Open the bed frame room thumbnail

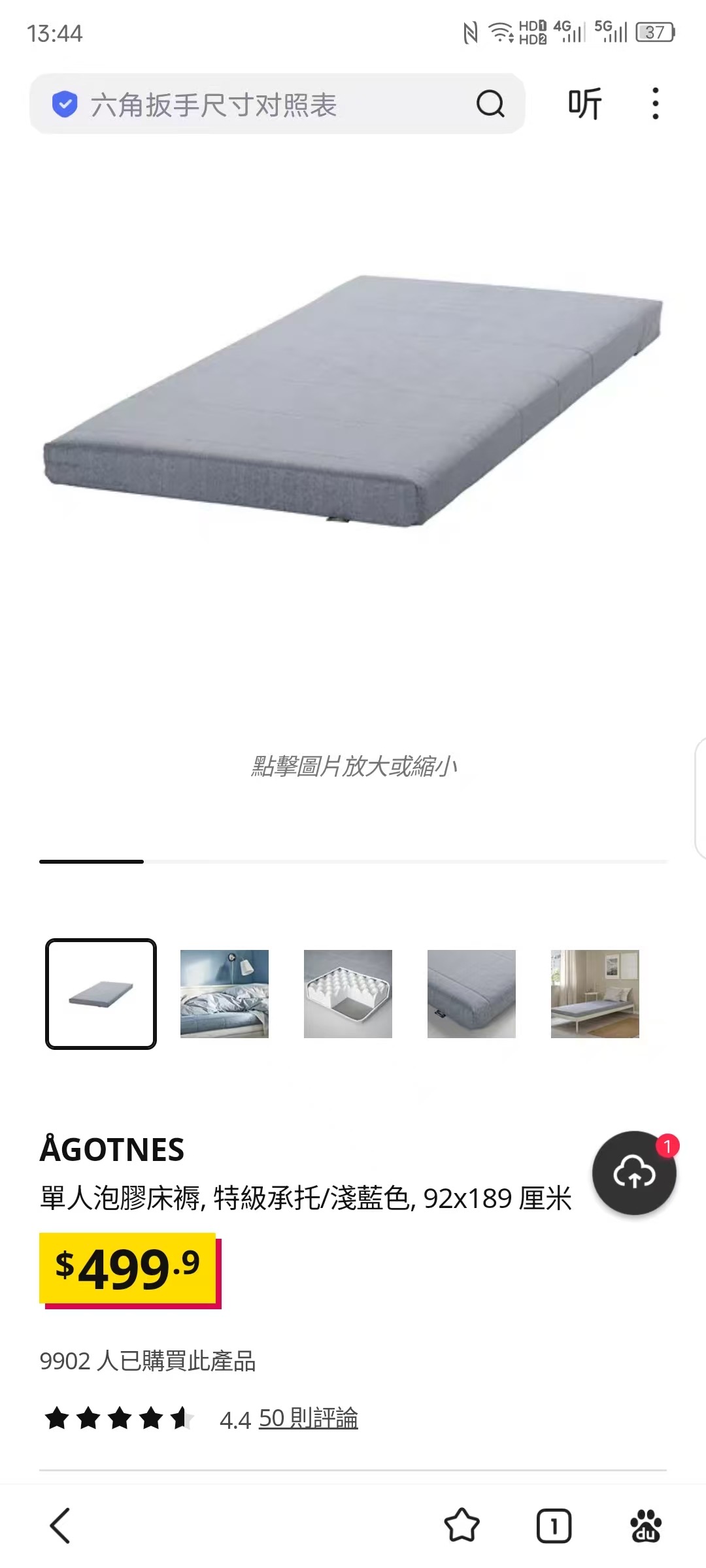595,994
